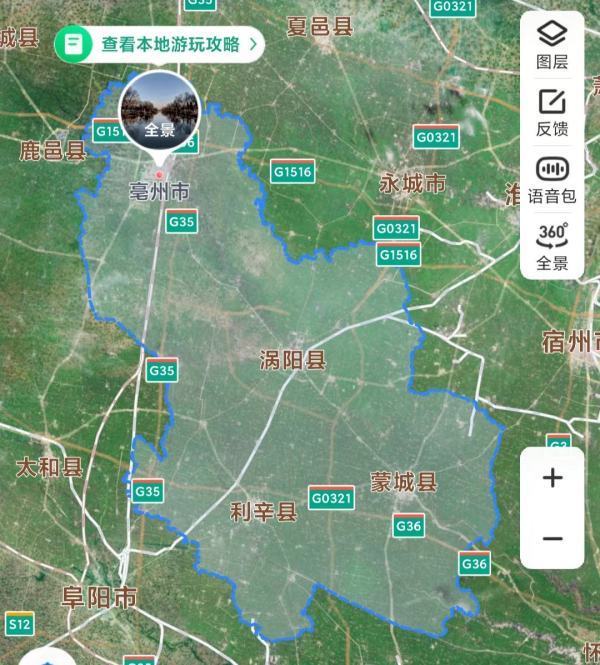Open the 语音包 voice pack option
Image resolution: width=600 pixels, height=665 pixels.
552,180
